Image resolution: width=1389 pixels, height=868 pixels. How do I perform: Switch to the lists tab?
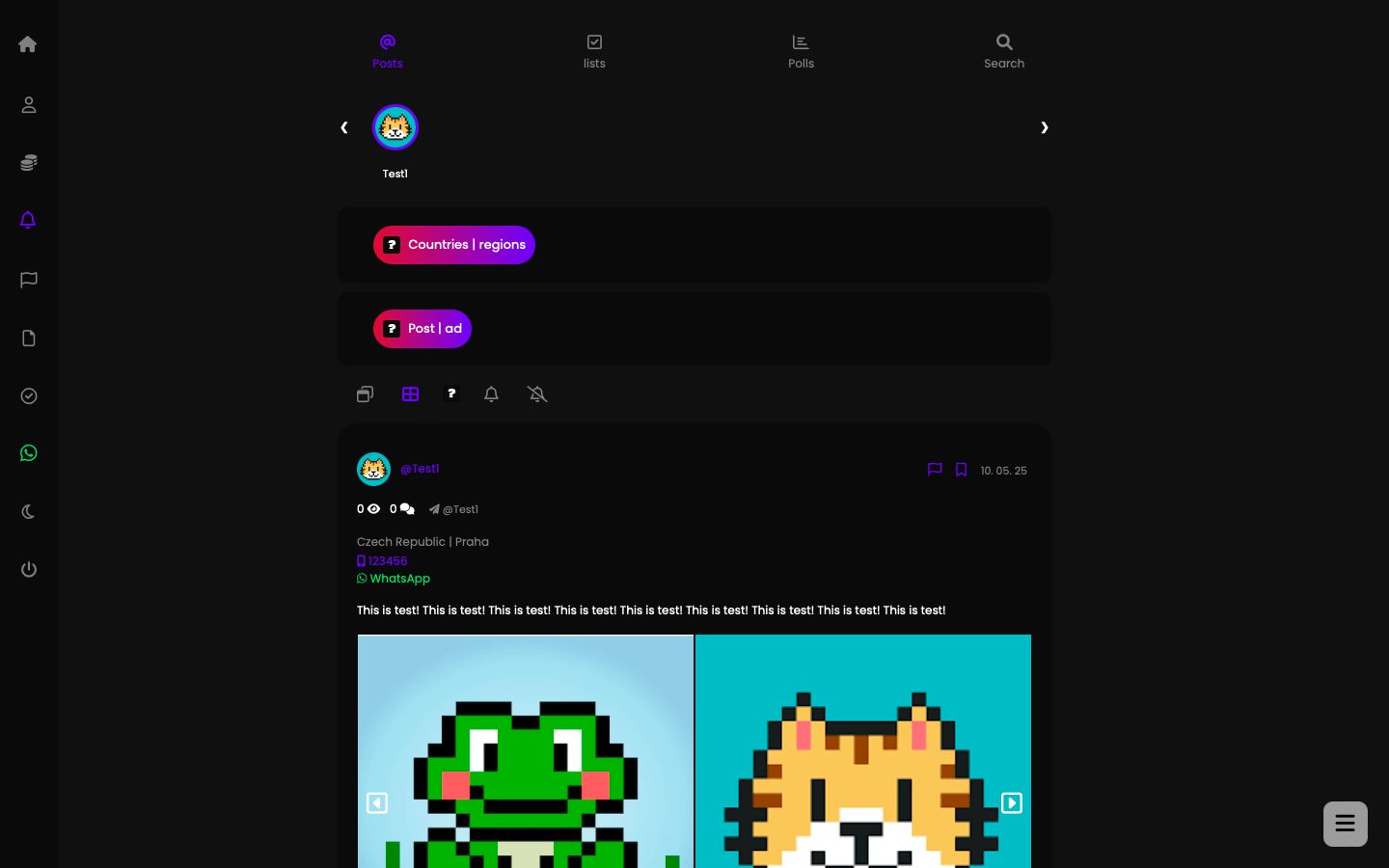tap(594, 51)
